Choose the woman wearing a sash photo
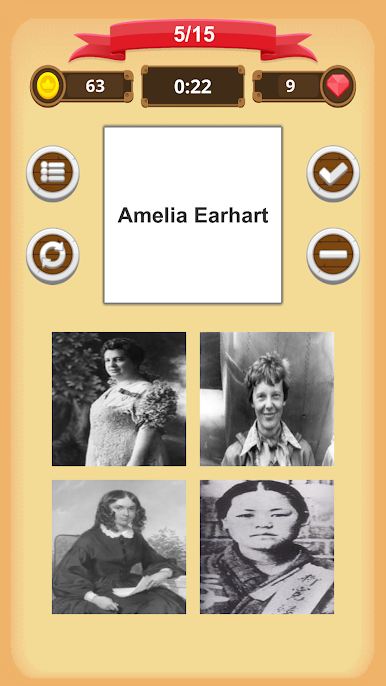Screen dimensions: 386x686 [267, 547]
